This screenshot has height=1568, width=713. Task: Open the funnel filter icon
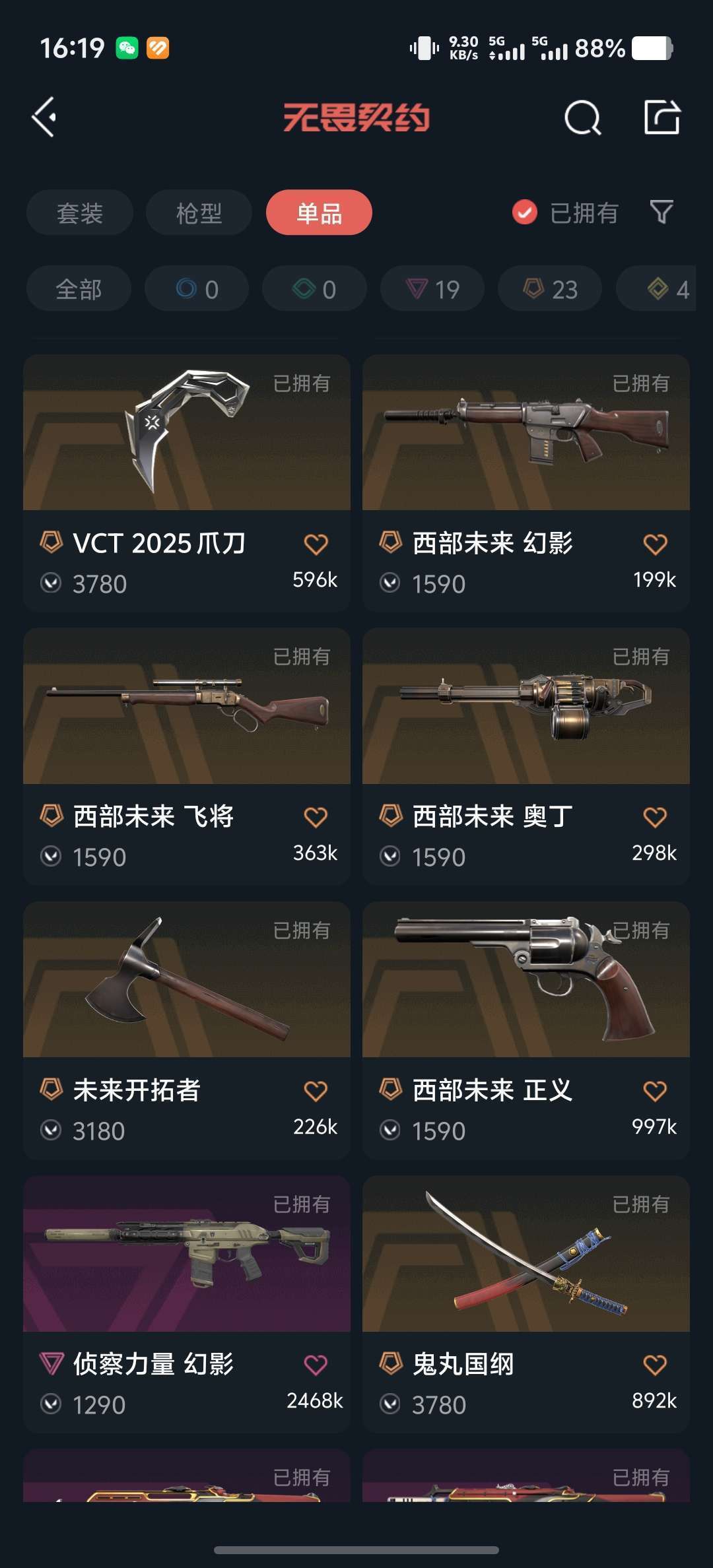pyautogui.click(x=662, y=212)
